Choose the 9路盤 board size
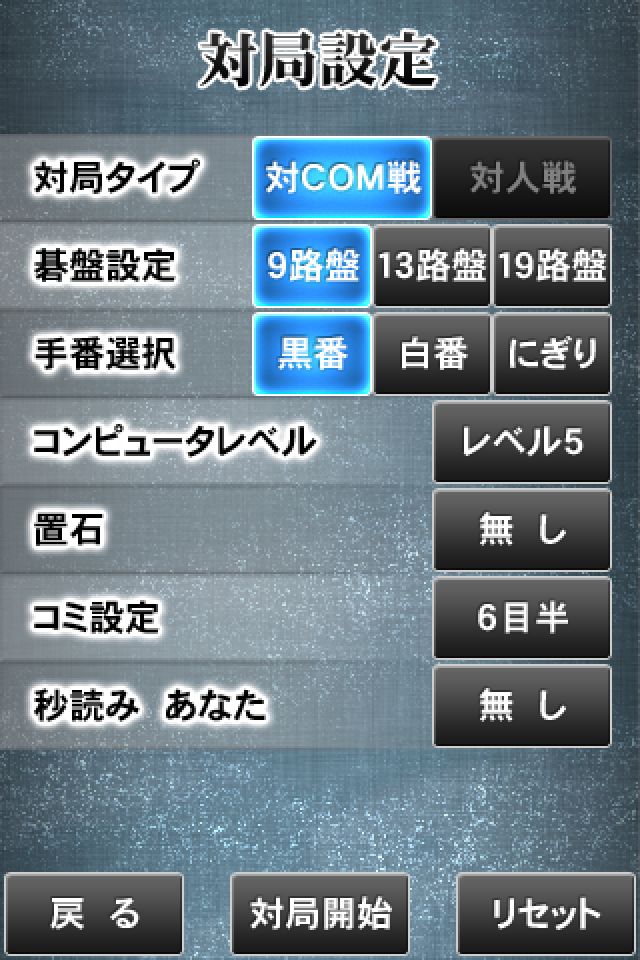Viewport: 640px width, 960px height. (x=312, y=267)
